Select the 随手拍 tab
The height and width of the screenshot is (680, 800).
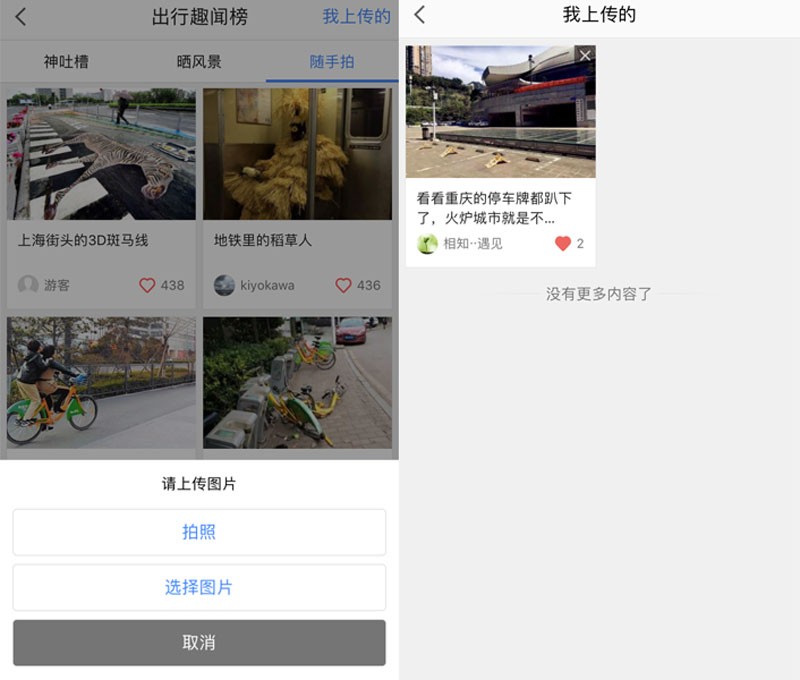point(332,62)
